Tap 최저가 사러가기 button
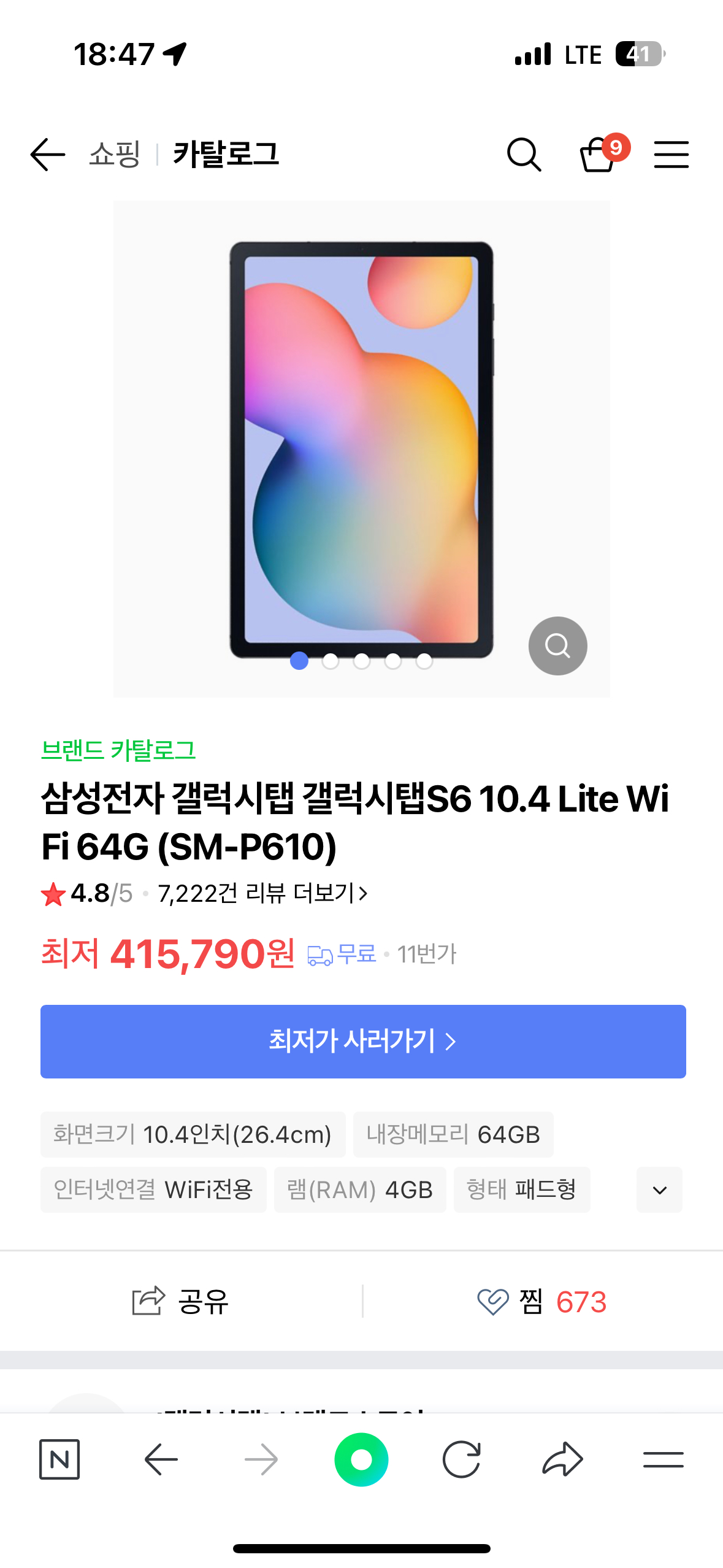 [363, 1041]
